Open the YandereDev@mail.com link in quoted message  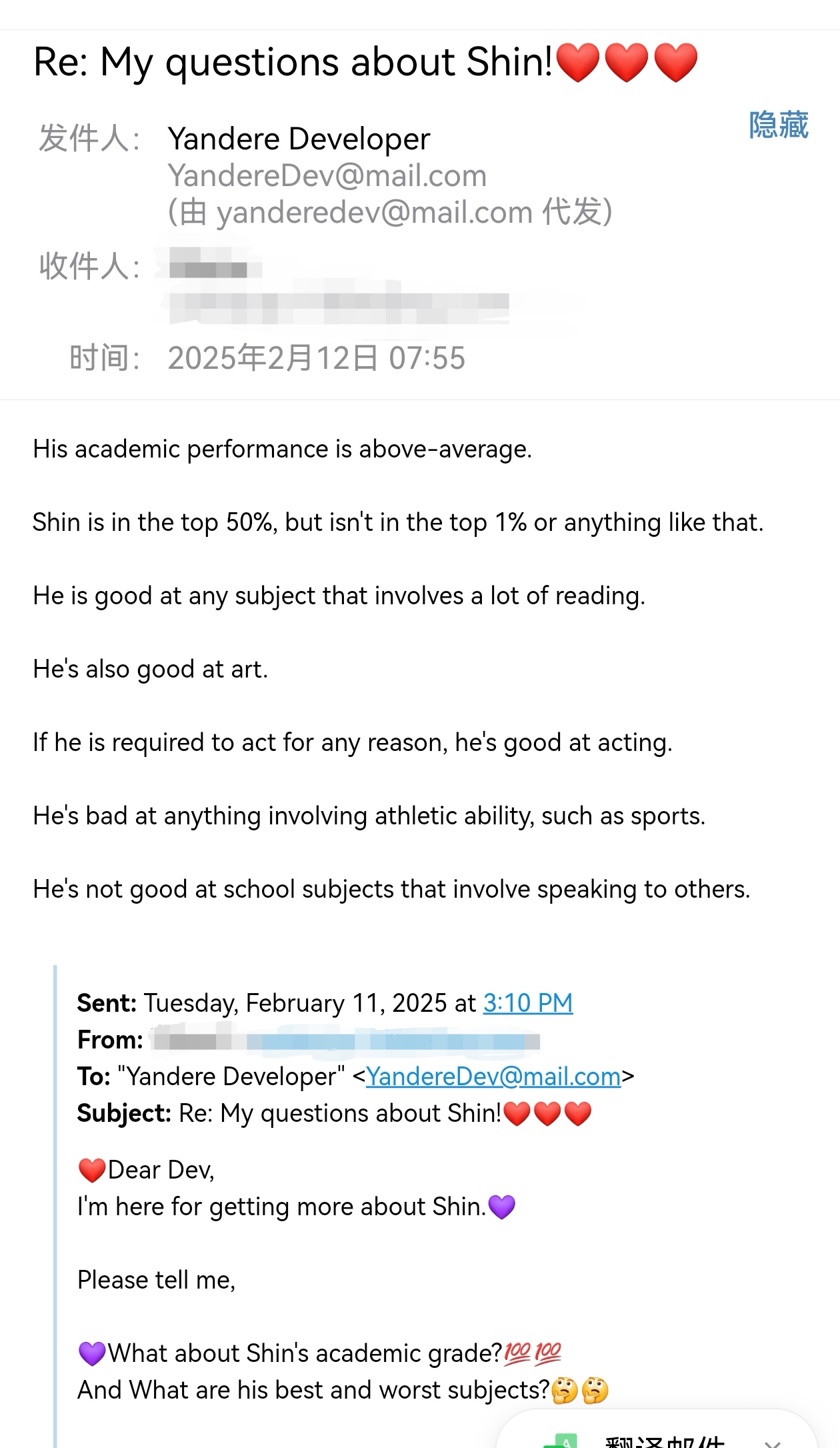click(x=493, y=1076)
